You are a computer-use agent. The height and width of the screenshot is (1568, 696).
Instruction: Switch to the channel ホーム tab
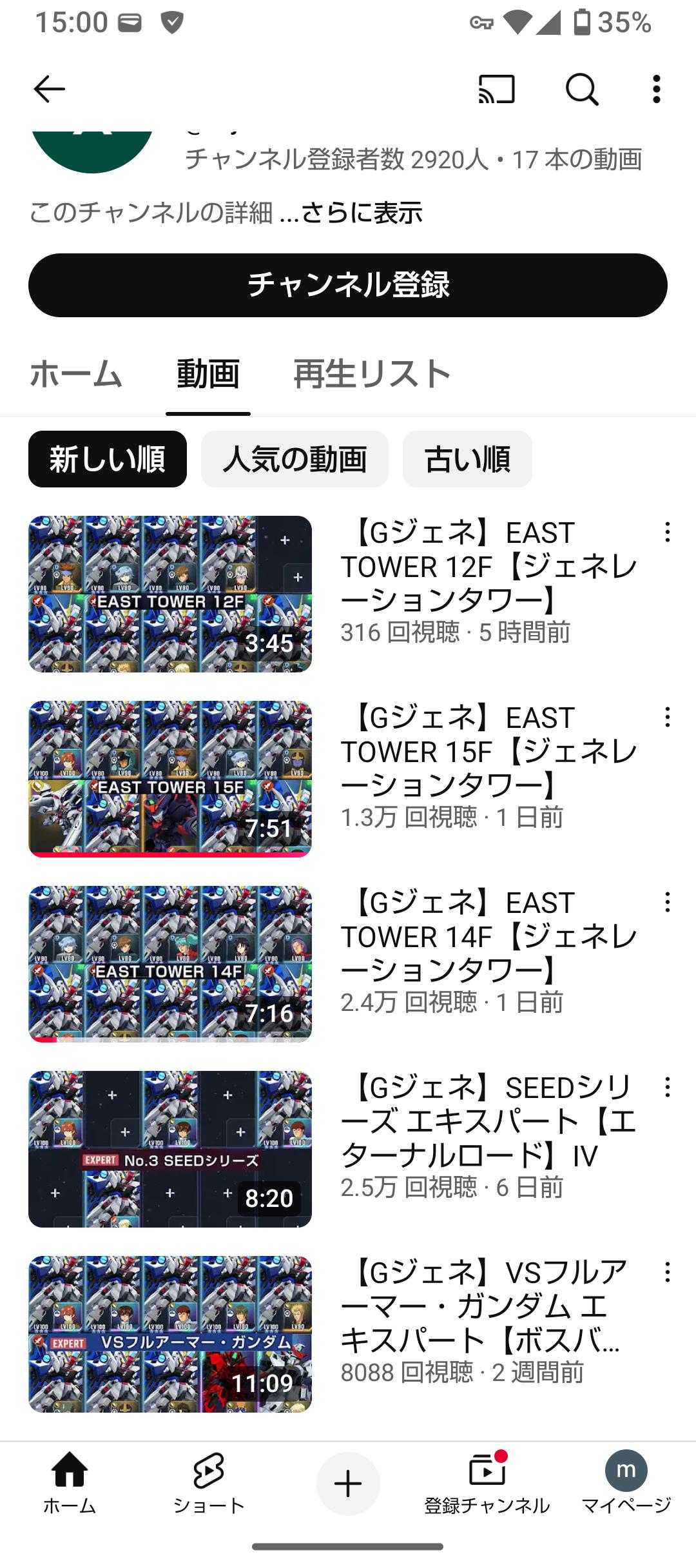click(x=76, y=374)
